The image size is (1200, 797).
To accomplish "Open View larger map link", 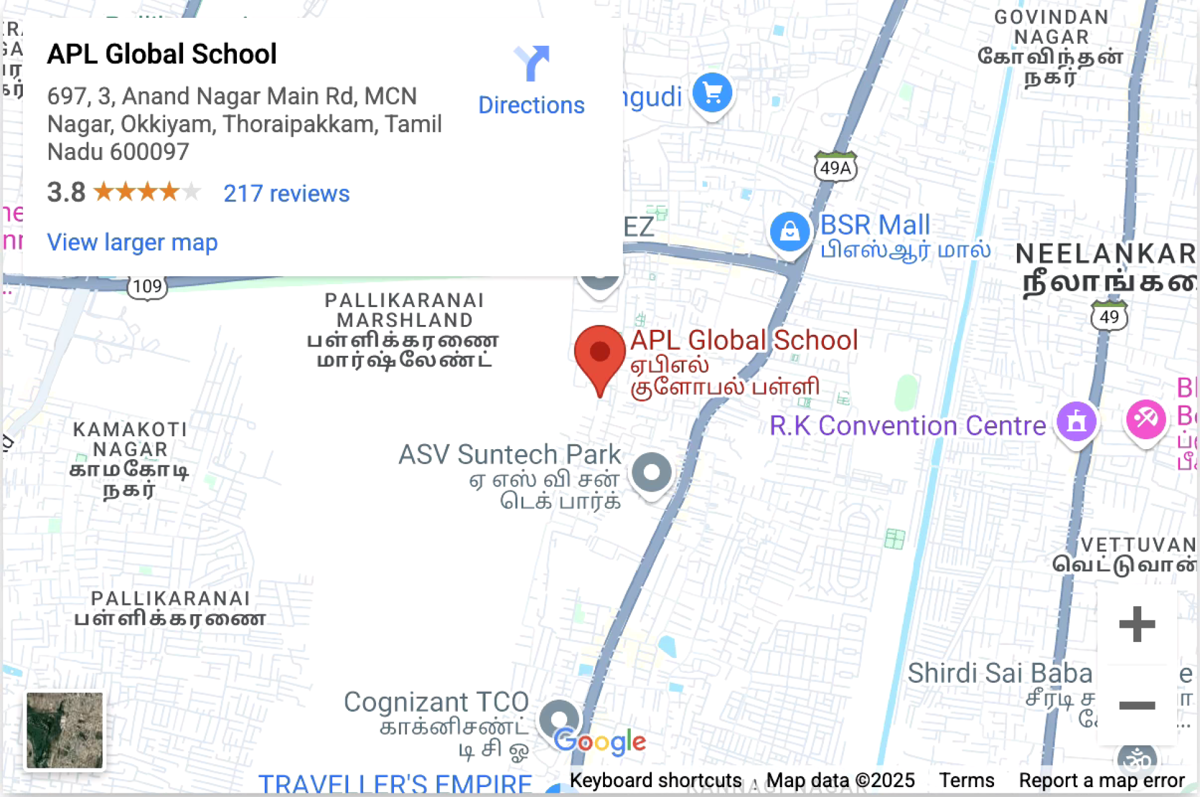I will coord(132,242).
